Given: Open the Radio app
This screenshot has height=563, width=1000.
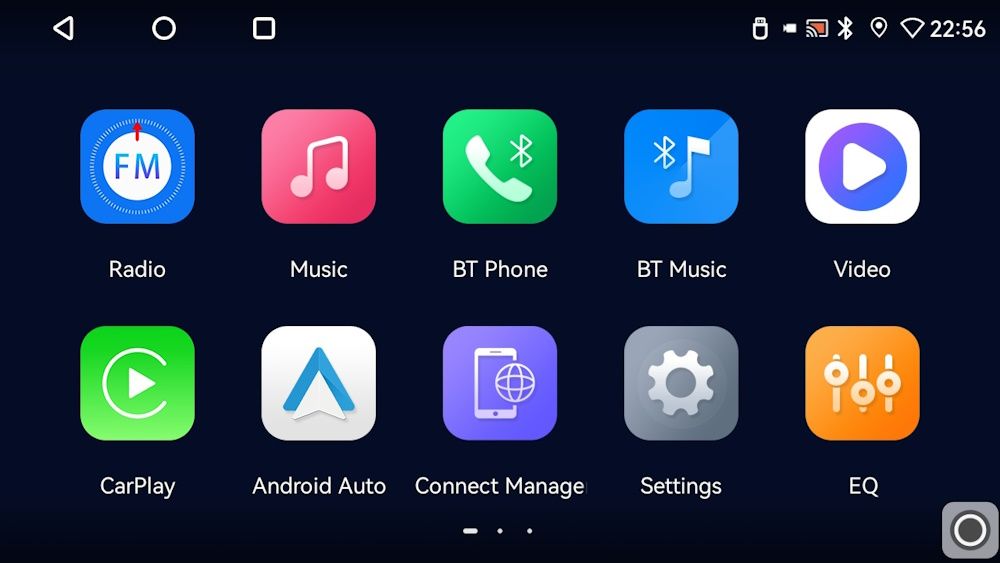Looking at the screenshot, I should (137, 167).
